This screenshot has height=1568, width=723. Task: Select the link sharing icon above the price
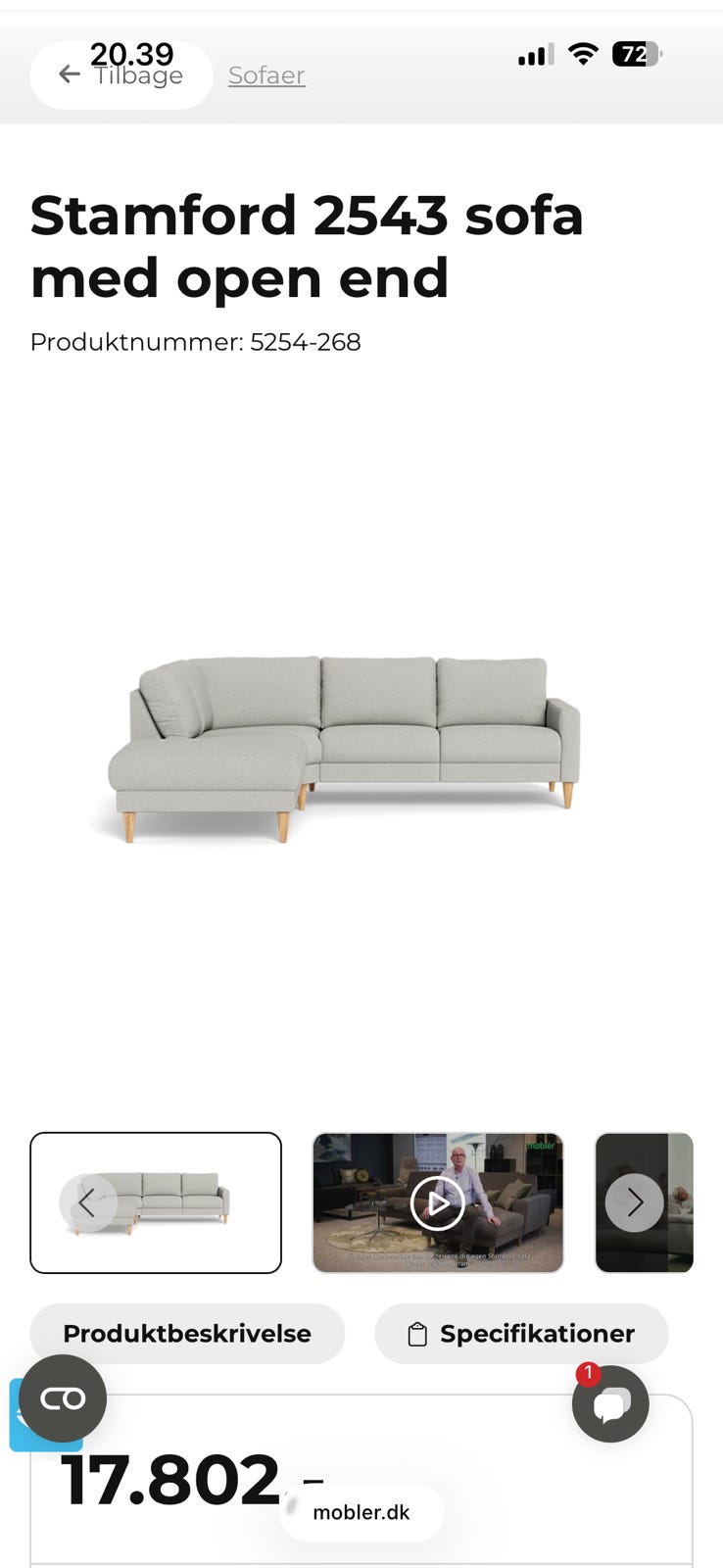[x=62, y=1398]
